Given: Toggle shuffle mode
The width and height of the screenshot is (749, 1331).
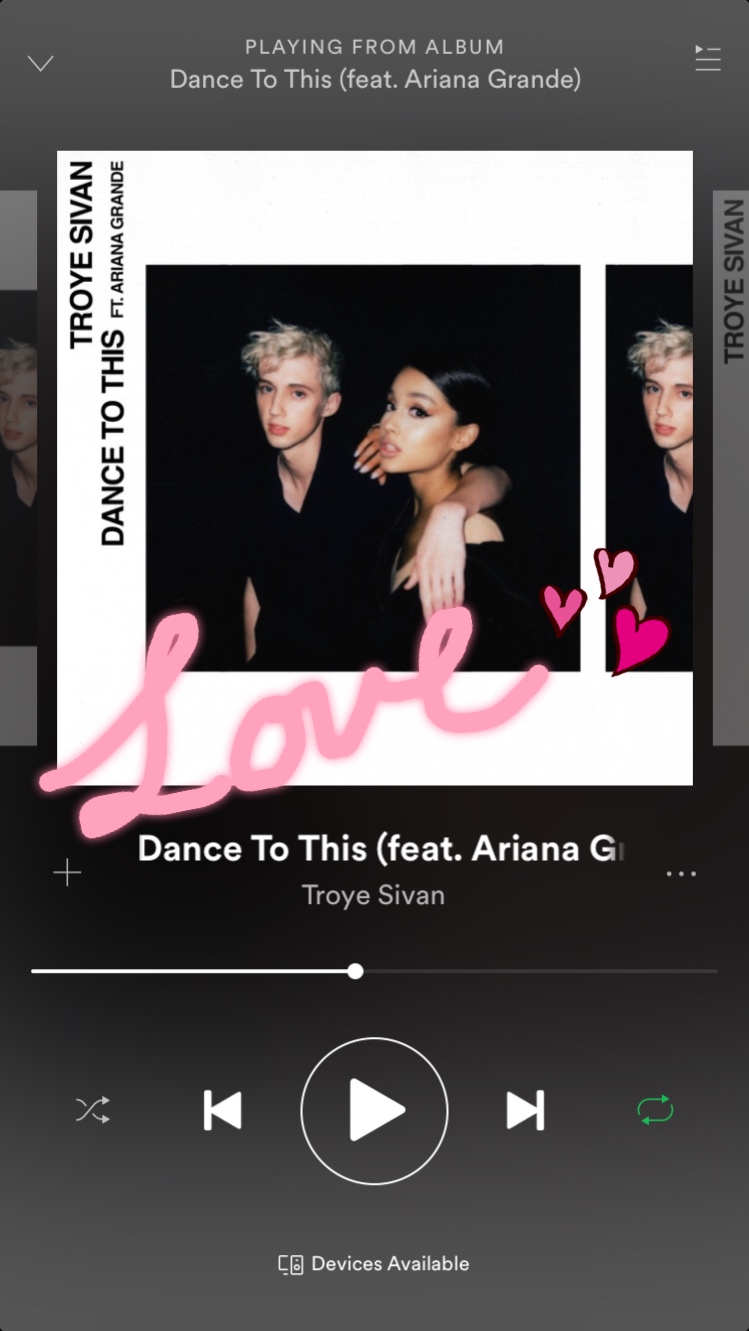Looking at the screenshot, I should (x=93, y=1110).
